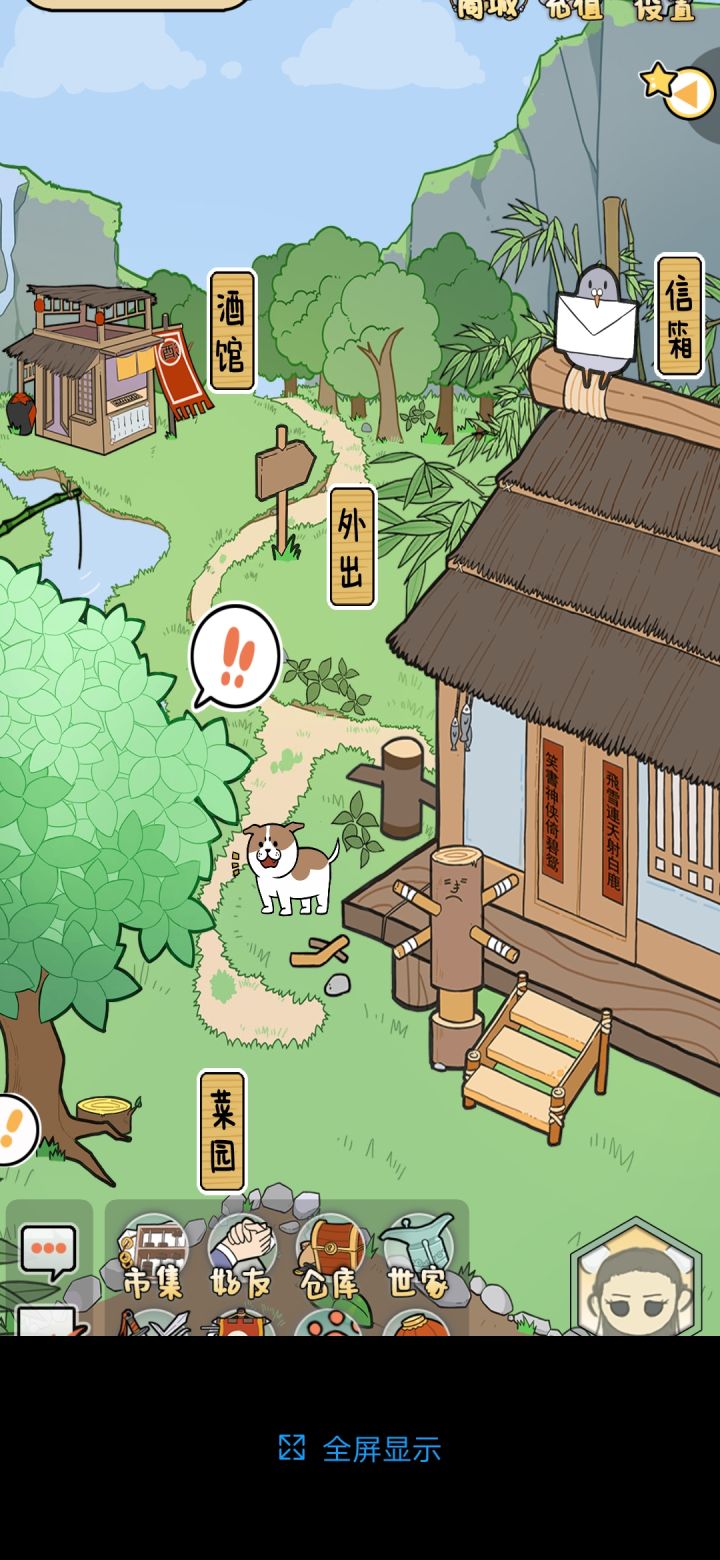Open the 好友 friends list
Image resolution: width=720 pixels, height=1560 pixels.
[240, 1250]
